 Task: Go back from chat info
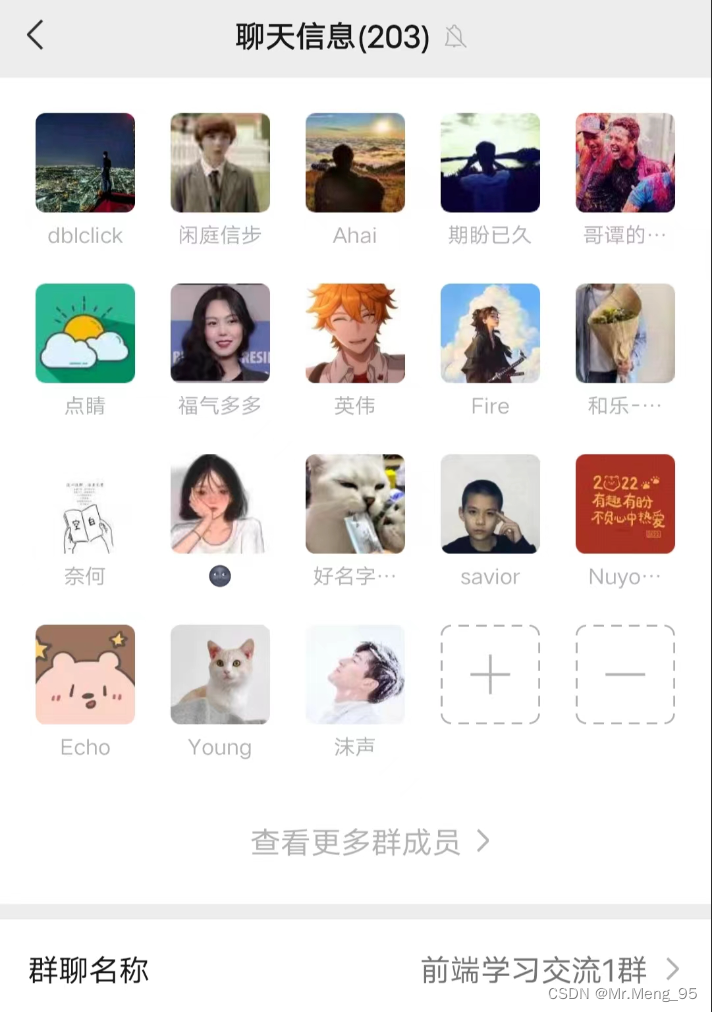click(36, 36)
